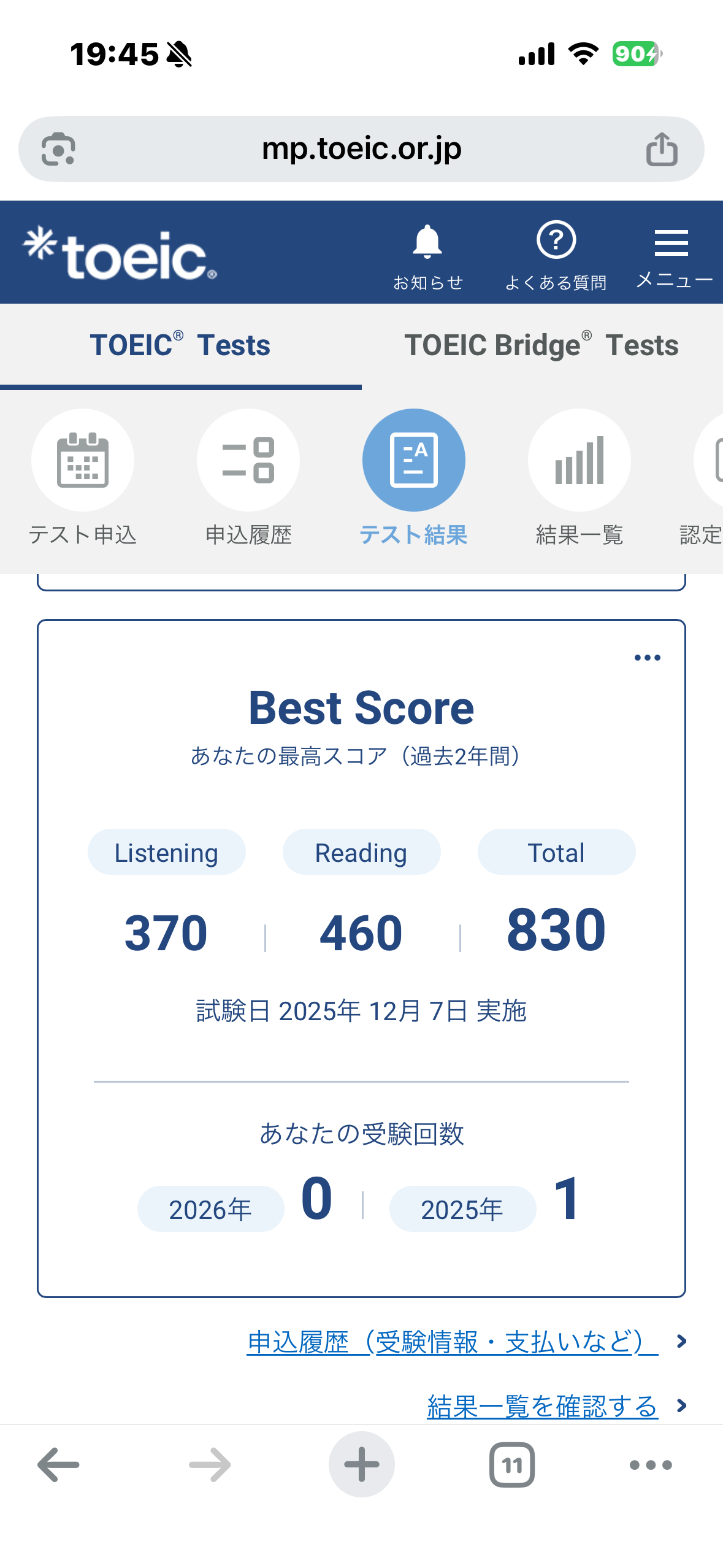Open Best Score card options menu

pos(647,658)
